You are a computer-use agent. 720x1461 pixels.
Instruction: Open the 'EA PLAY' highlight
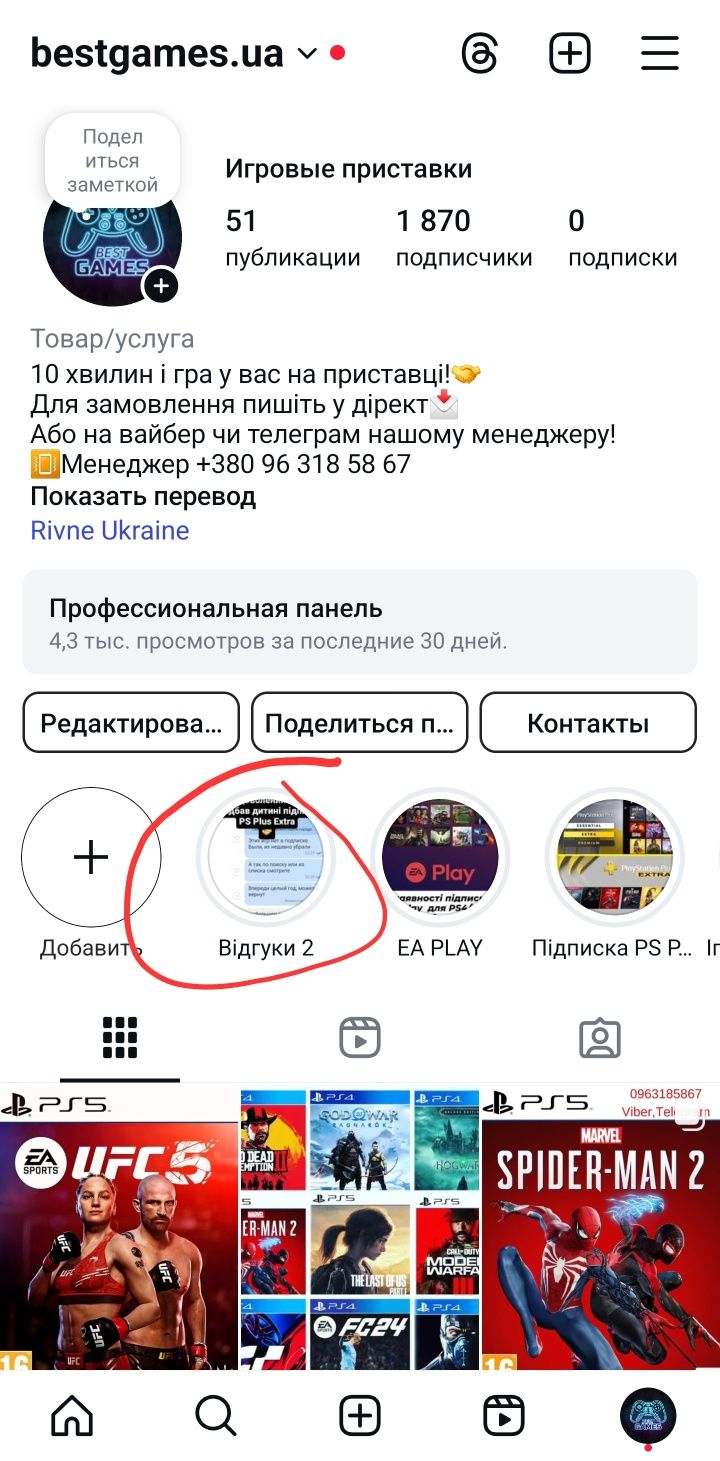(x=440, y=858)
